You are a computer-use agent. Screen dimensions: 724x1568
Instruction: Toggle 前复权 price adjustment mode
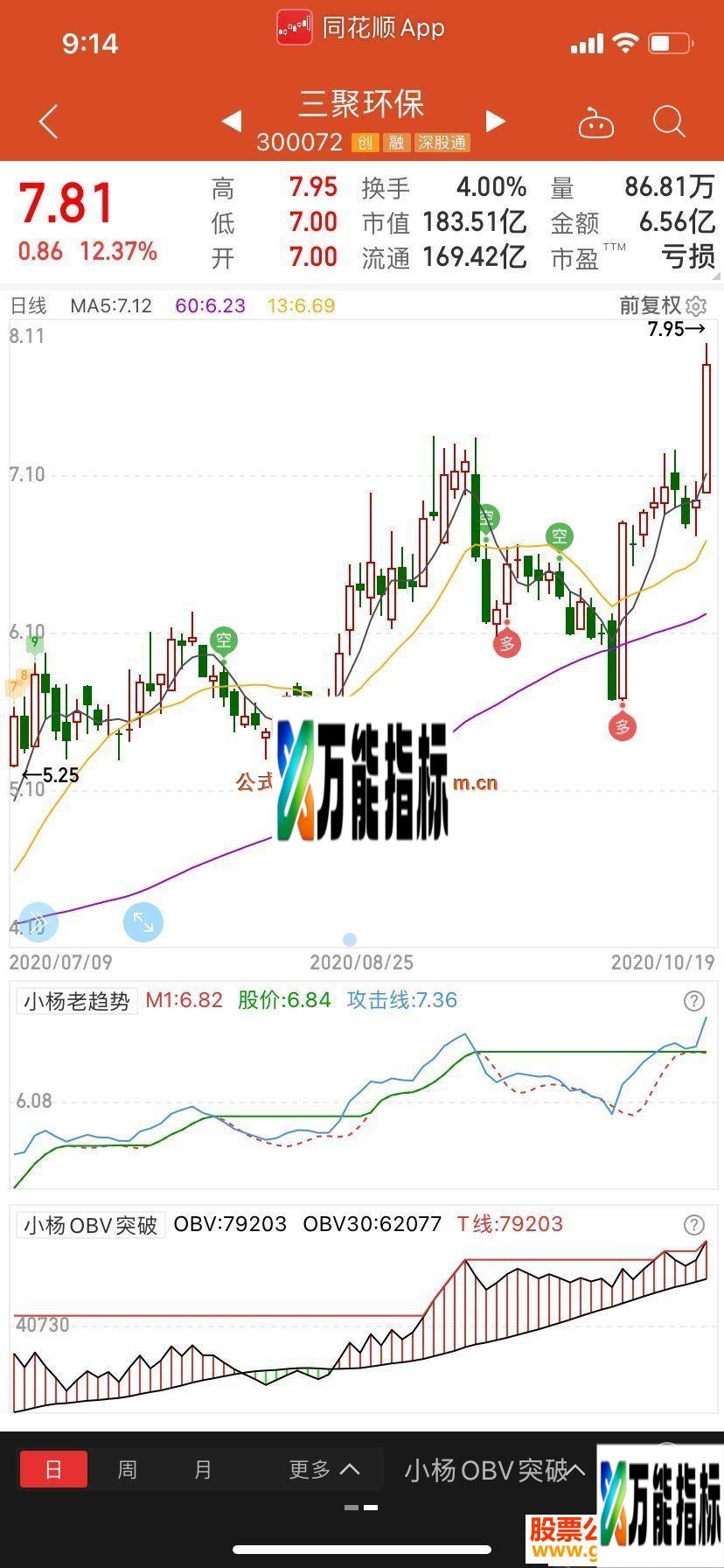click(649, 306)
